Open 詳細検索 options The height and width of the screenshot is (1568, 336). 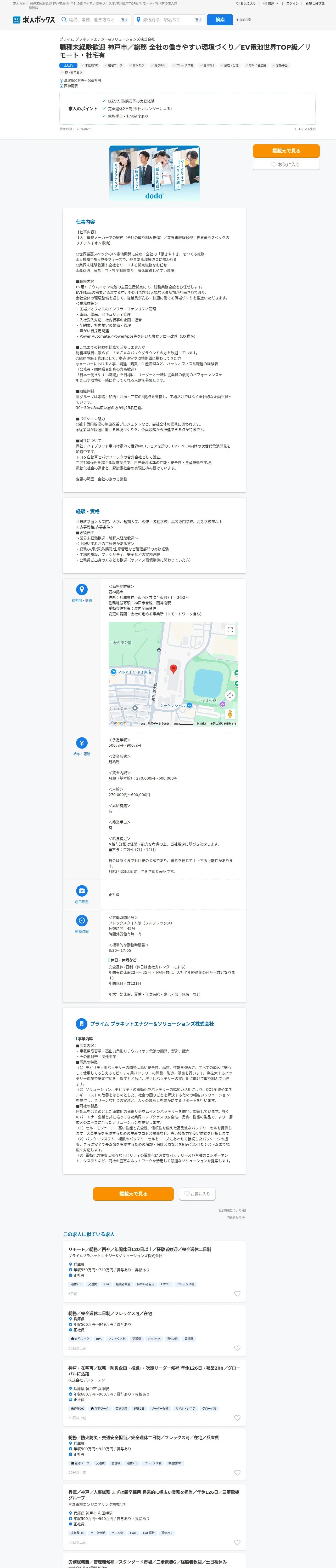244,20
